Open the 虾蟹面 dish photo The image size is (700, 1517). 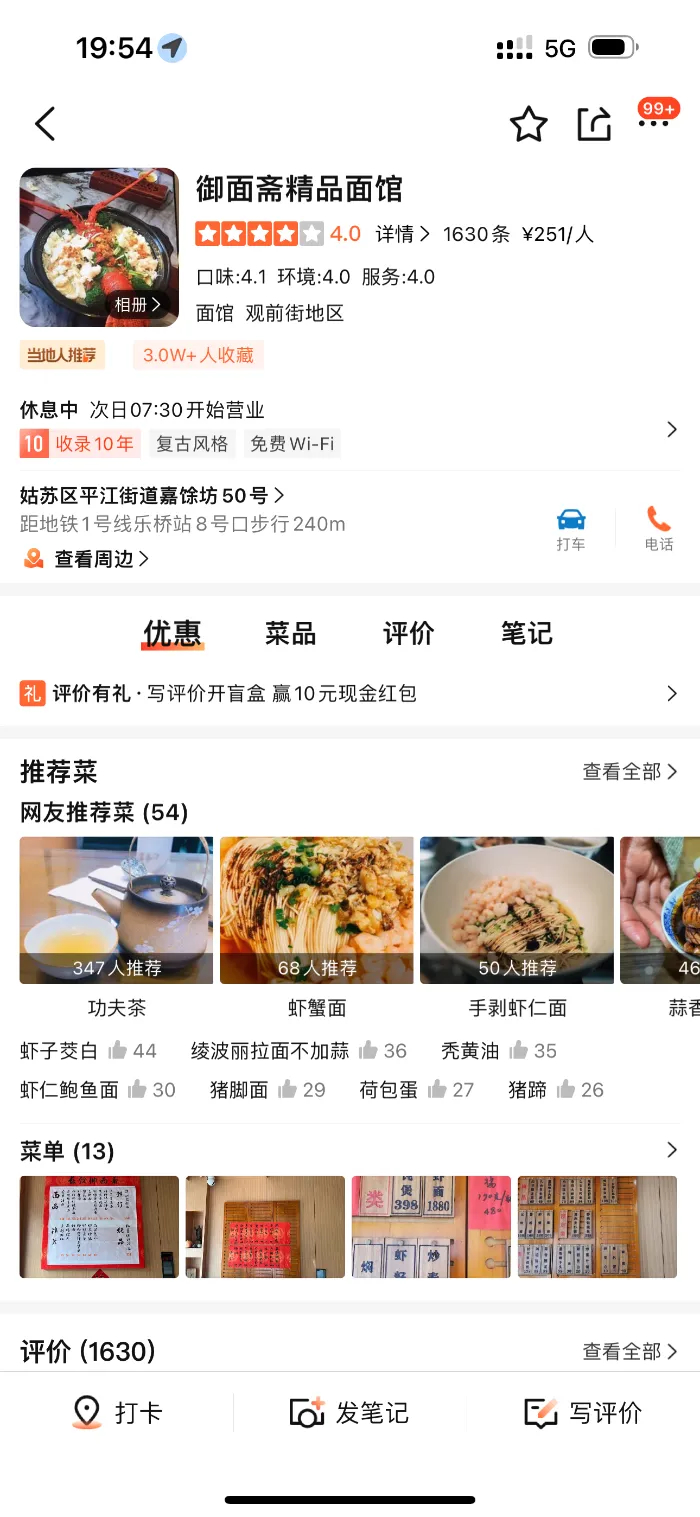pyautogui.click(x=317, y=910)
